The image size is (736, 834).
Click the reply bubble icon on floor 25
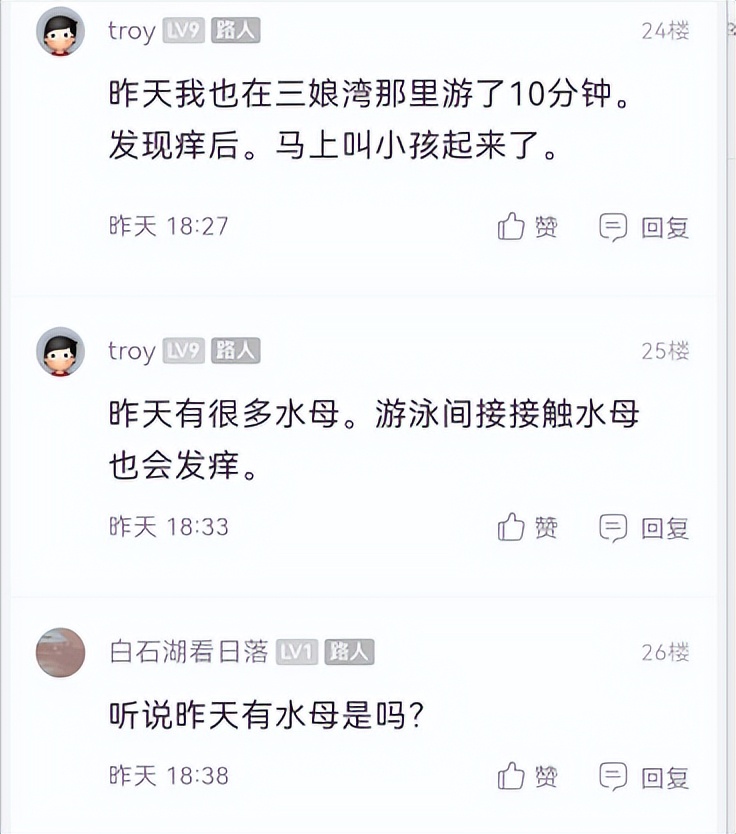[612, 527]
